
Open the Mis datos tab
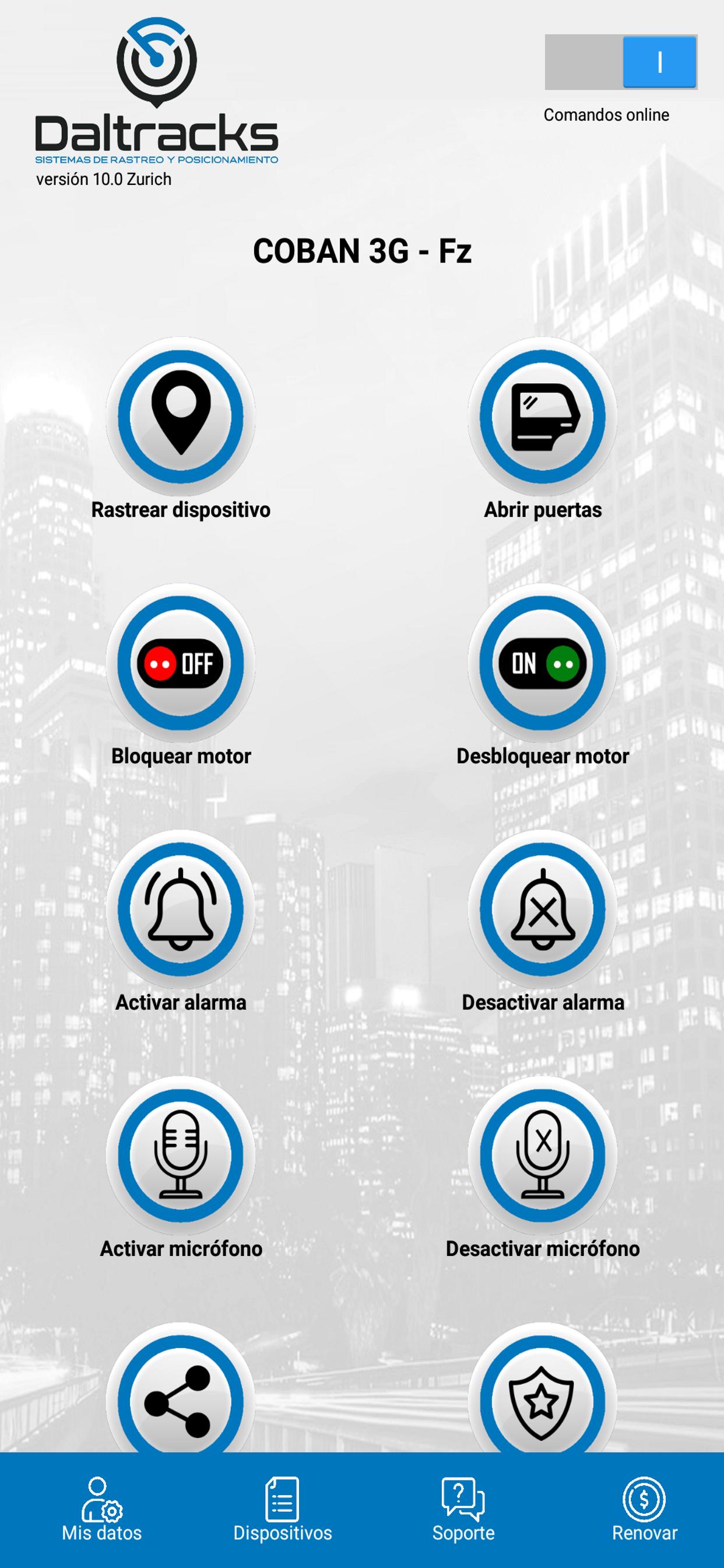coord(101,1510)
